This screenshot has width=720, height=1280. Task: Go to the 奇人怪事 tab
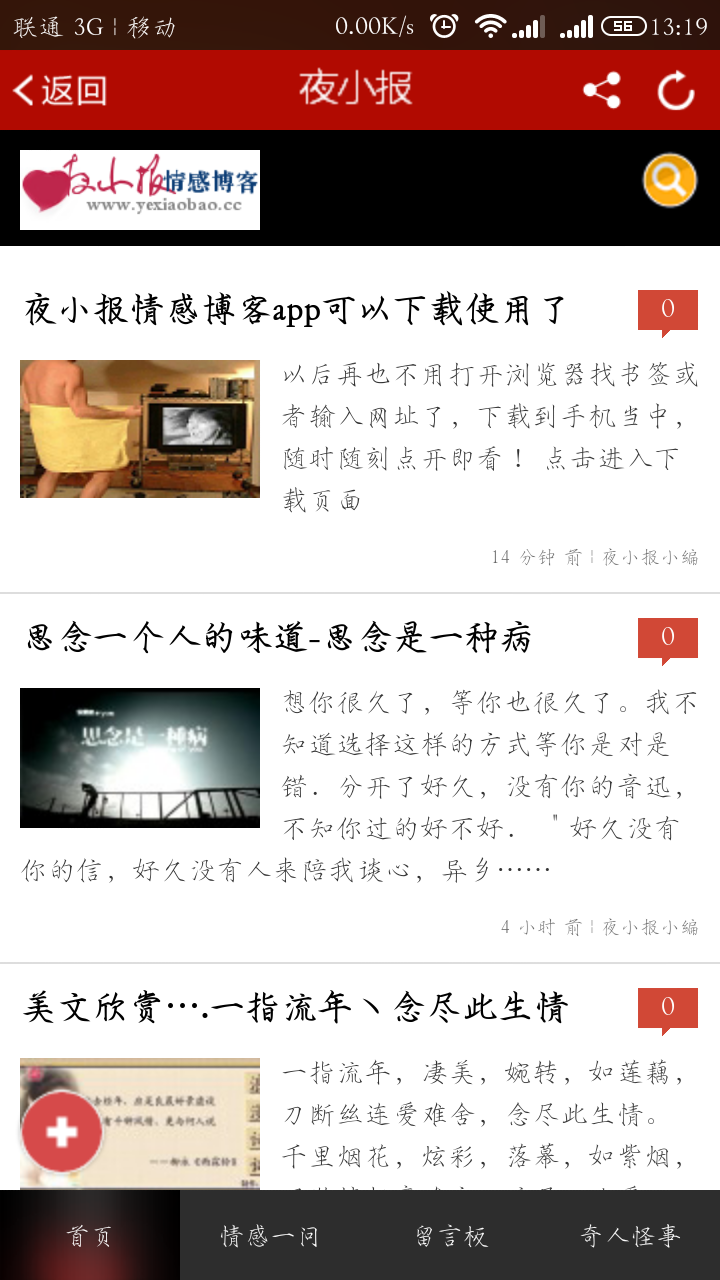(630, 1236)
